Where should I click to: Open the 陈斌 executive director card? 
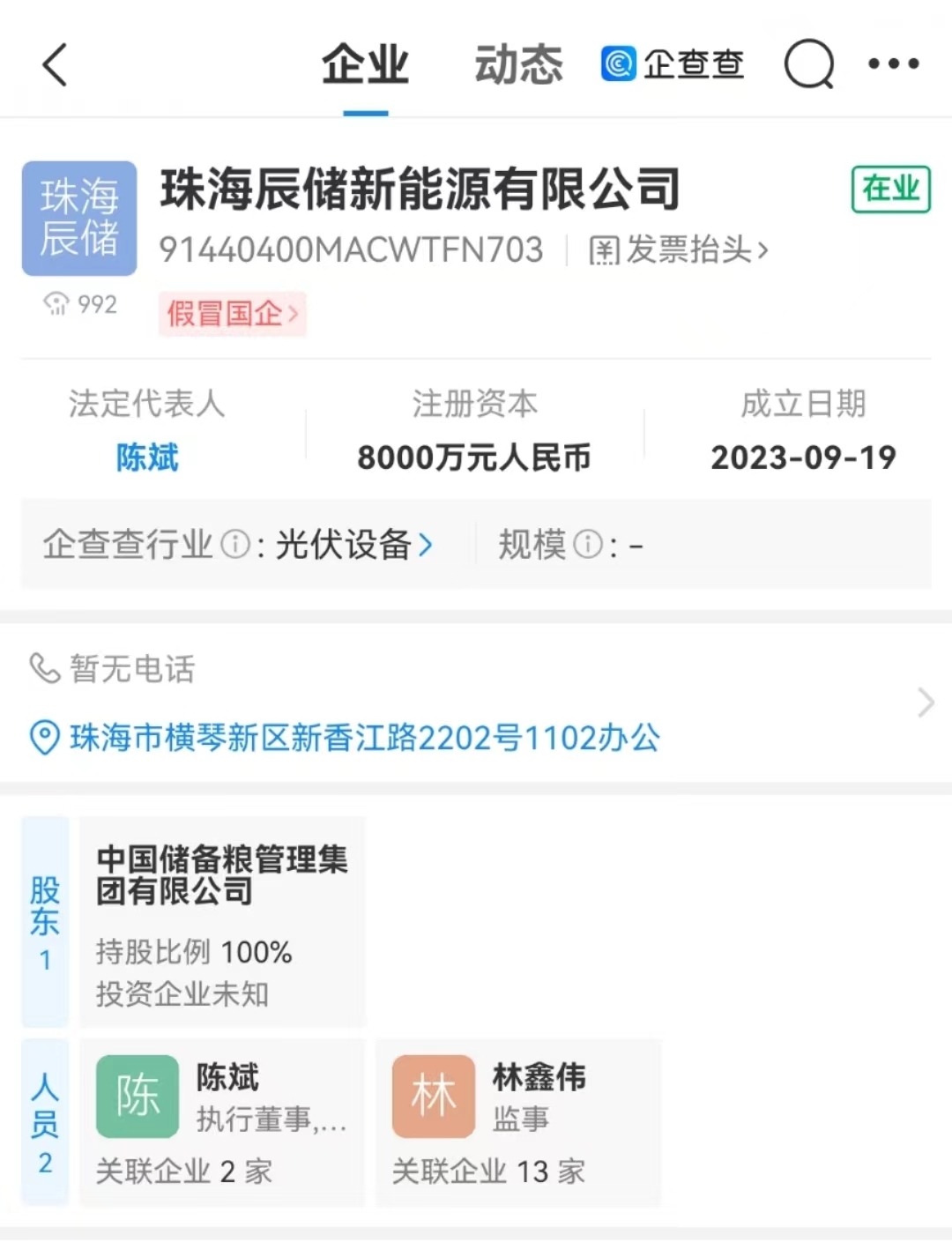coord(222,1121)
